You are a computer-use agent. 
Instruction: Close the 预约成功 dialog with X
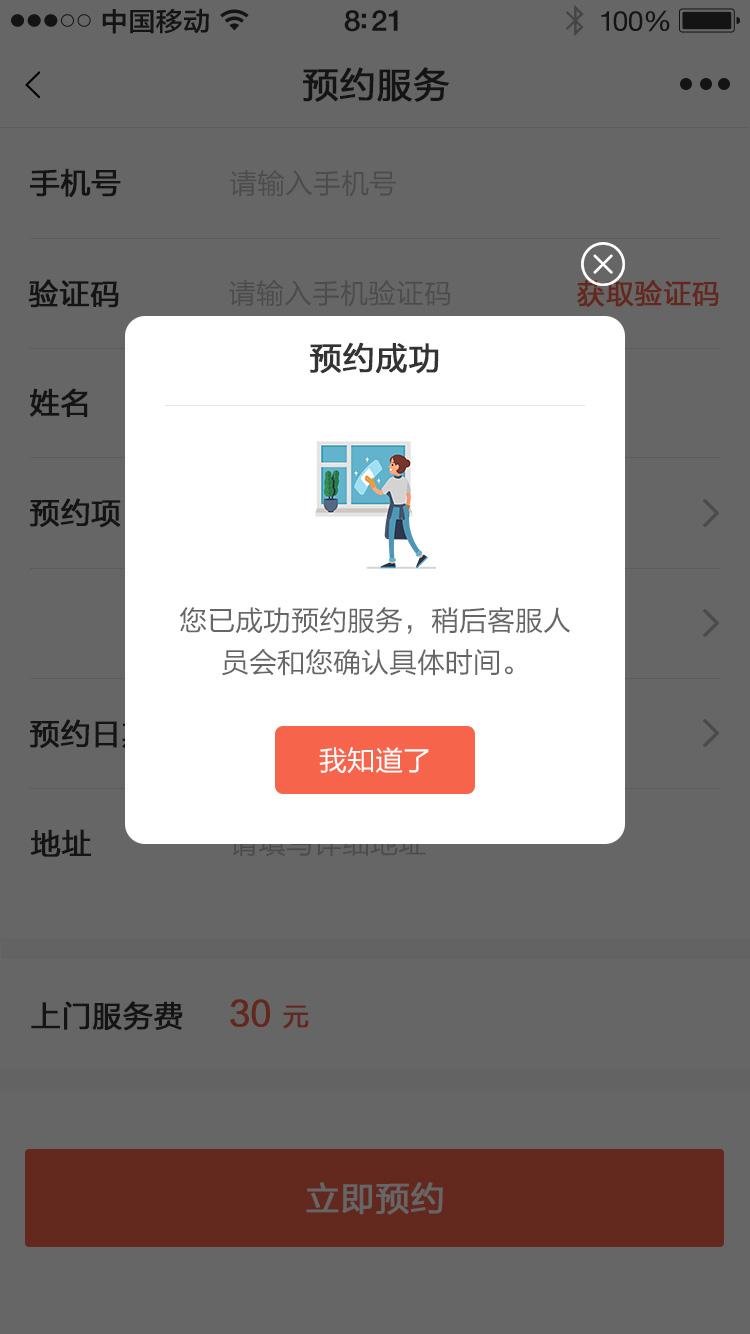click(602, 265)
